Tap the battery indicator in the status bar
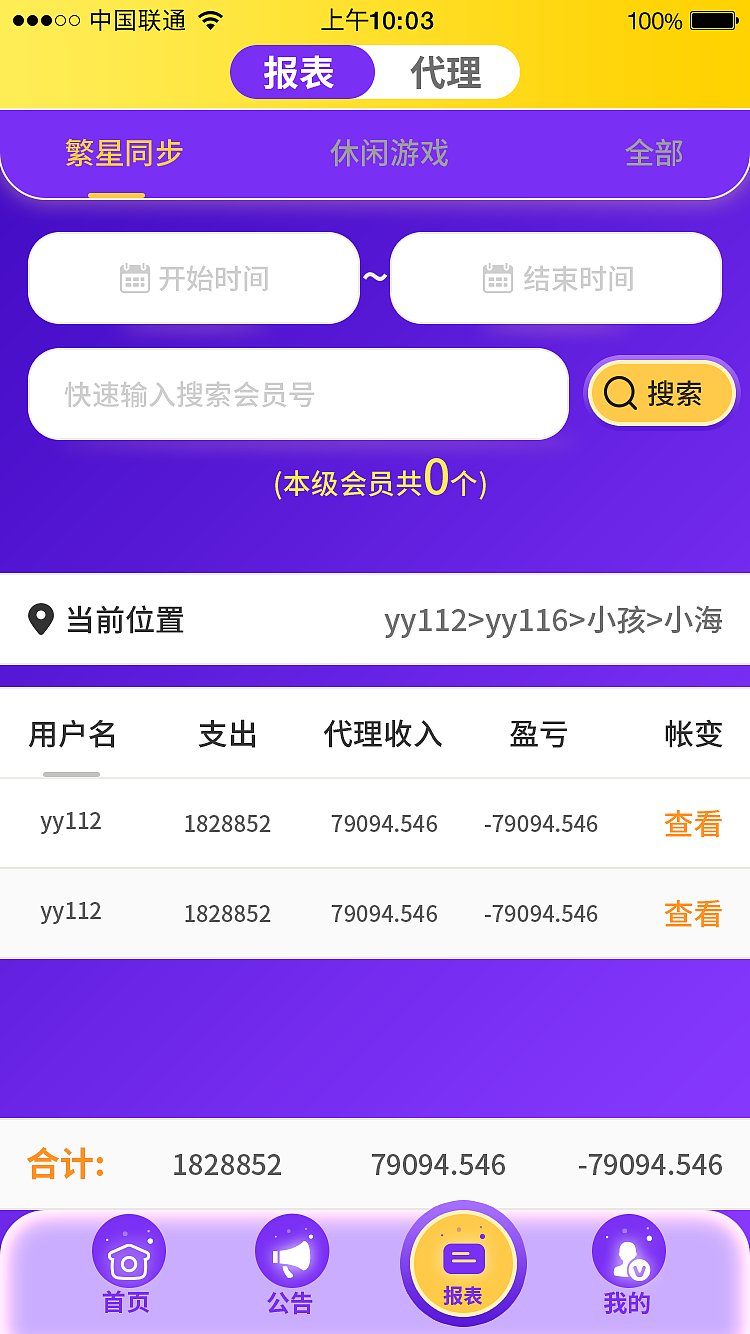The height and width of the screenshot is (1334, 750). tap(712, 20)
